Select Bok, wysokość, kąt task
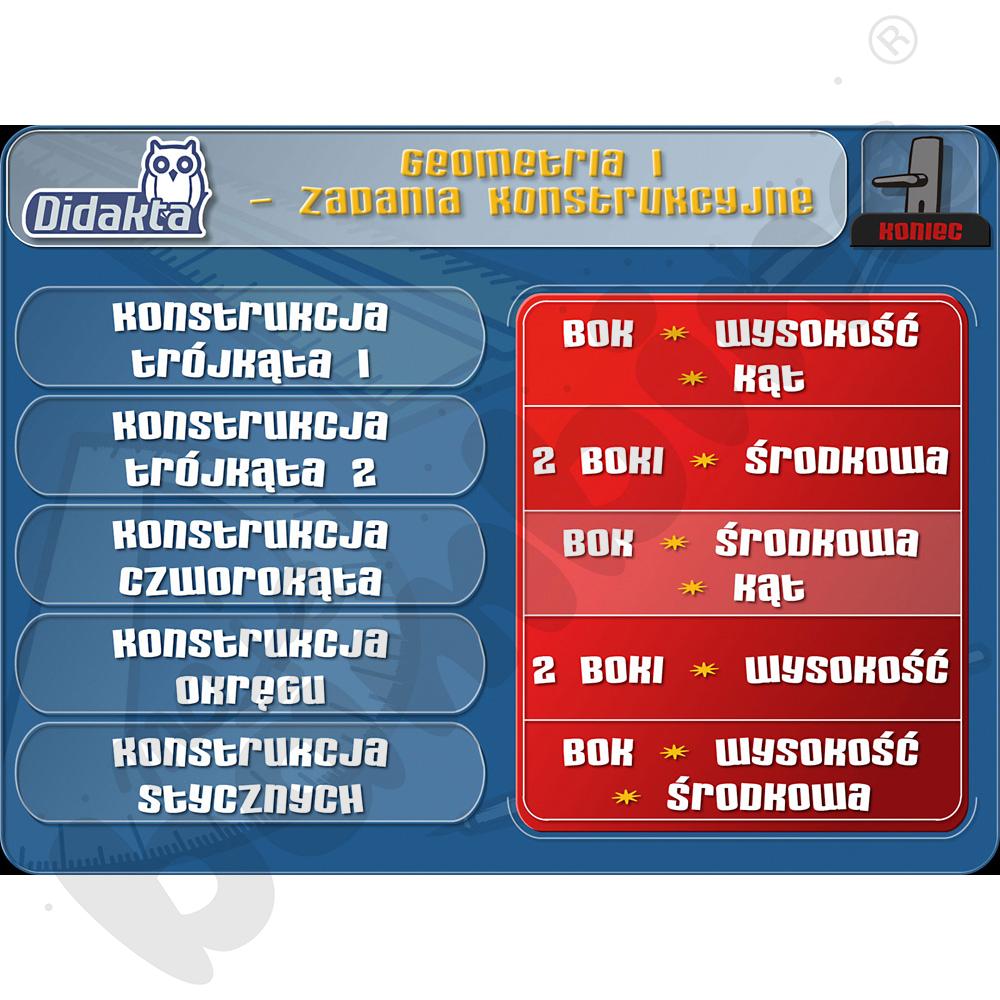The image size is (1000, 1000). pyautogui.click(x=741, y=355)
